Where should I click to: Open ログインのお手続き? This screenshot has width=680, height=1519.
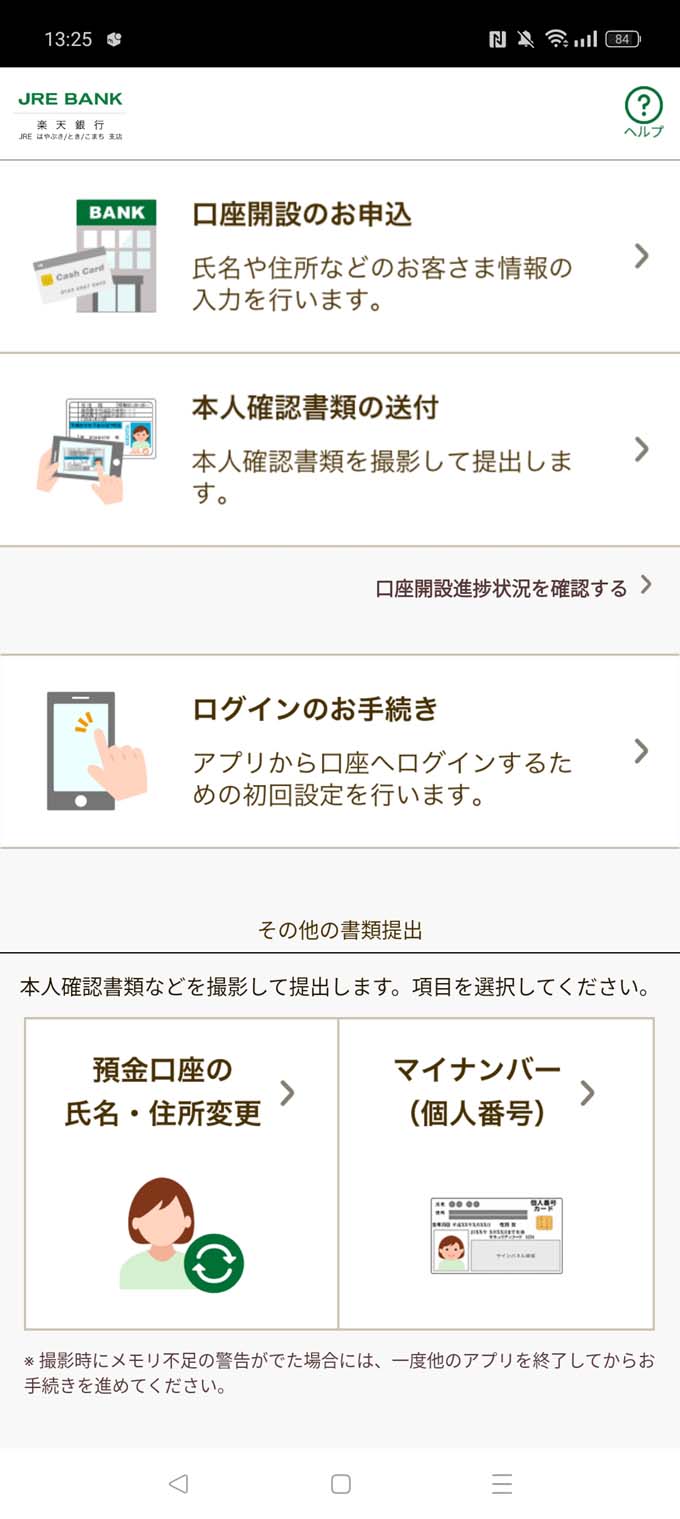340,751
